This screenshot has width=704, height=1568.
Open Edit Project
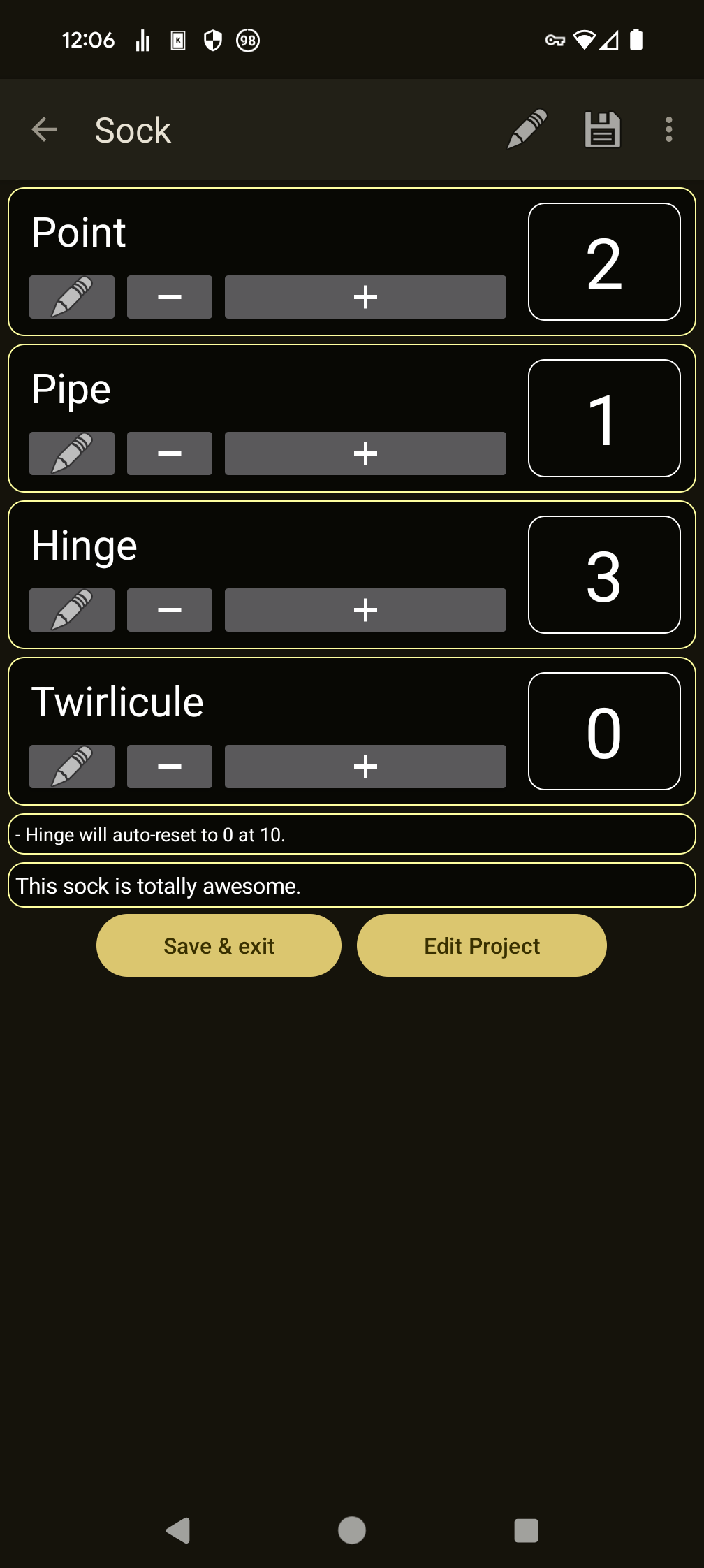tap(482, 945)
